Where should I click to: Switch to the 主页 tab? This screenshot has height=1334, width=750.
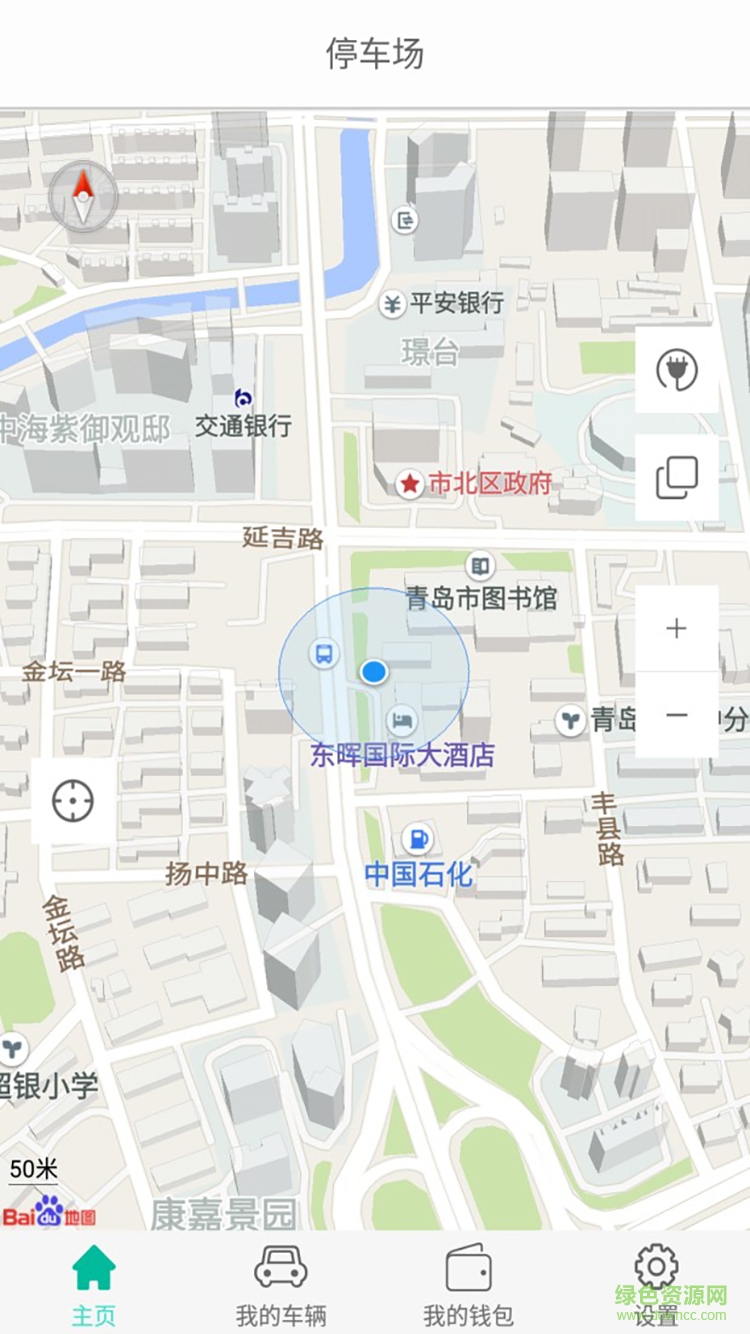[x=94, y=1284]
